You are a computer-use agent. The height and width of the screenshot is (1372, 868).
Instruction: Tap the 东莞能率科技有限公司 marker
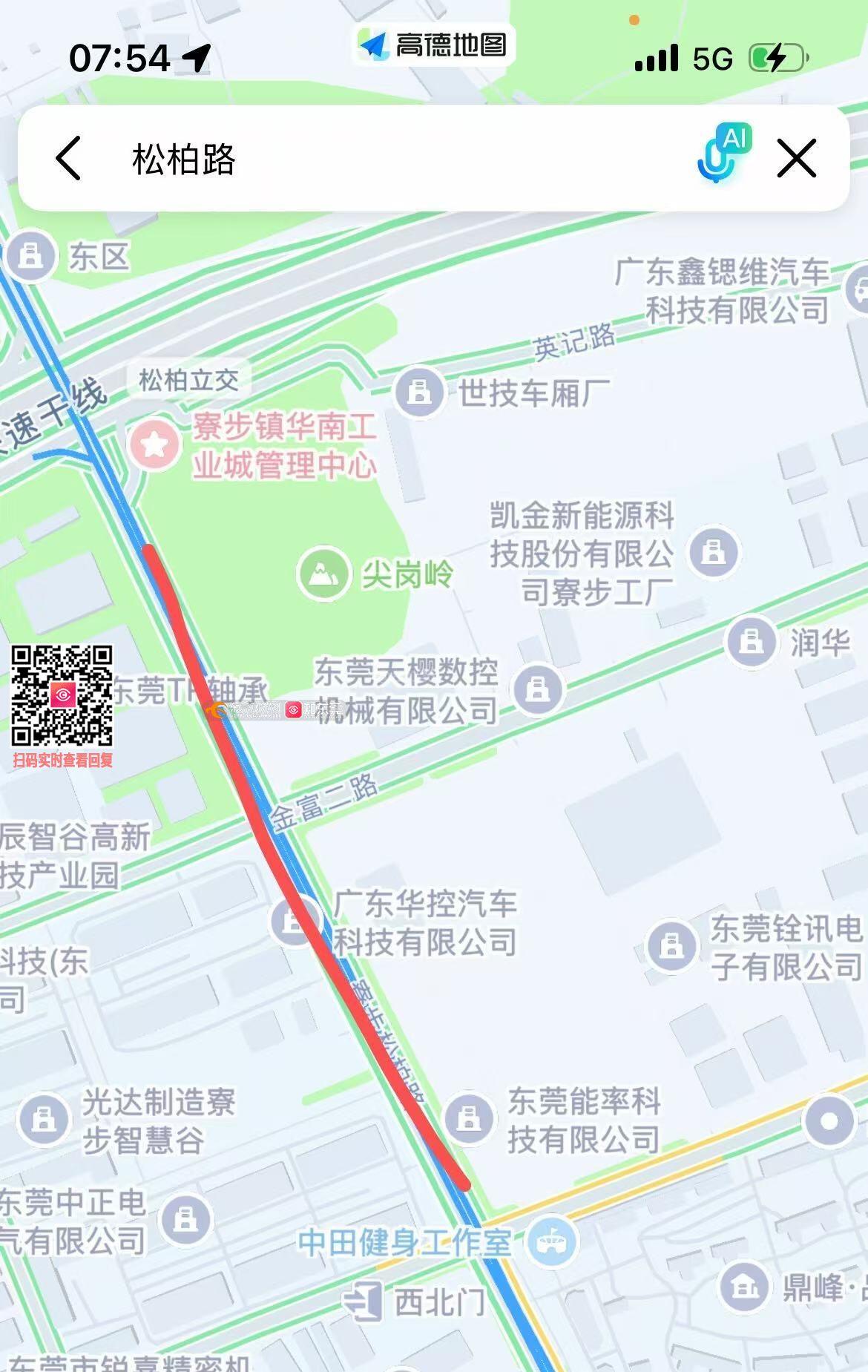469,1118
